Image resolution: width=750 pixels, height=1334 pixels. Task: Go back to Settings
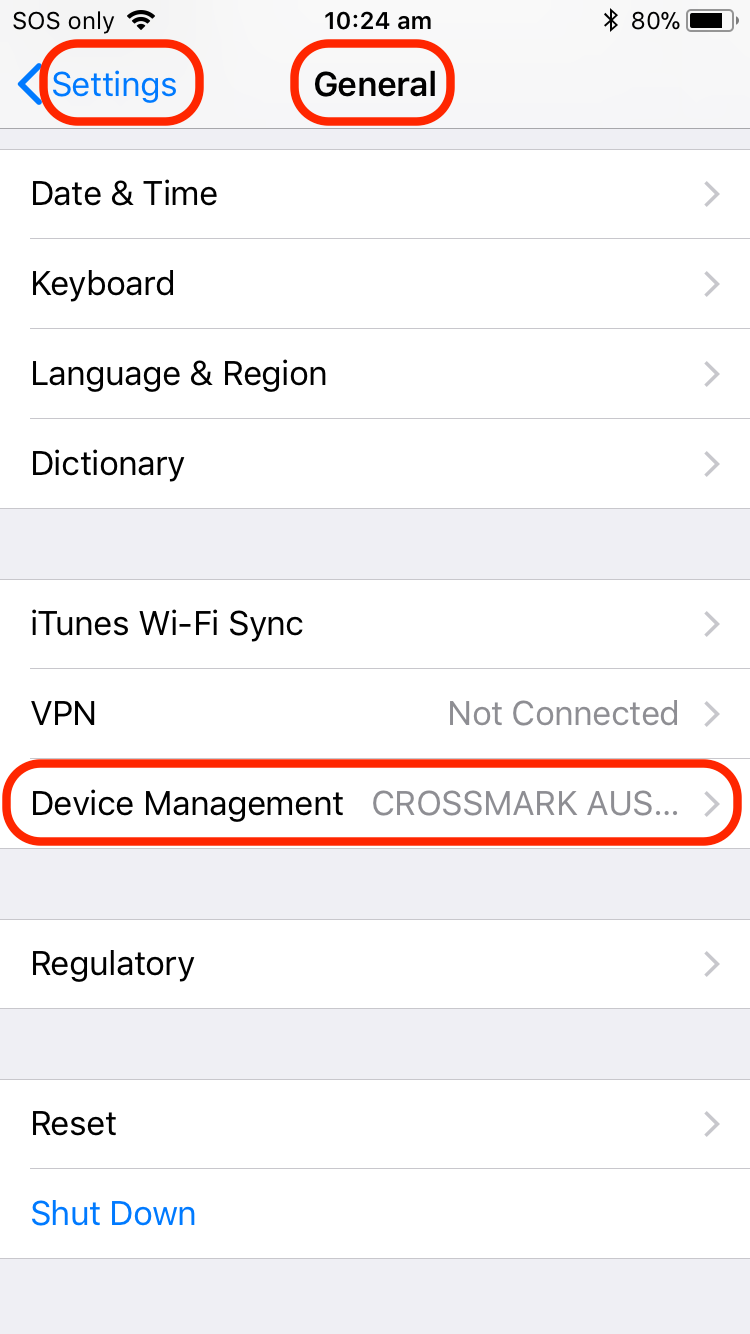tap(98, 84)
